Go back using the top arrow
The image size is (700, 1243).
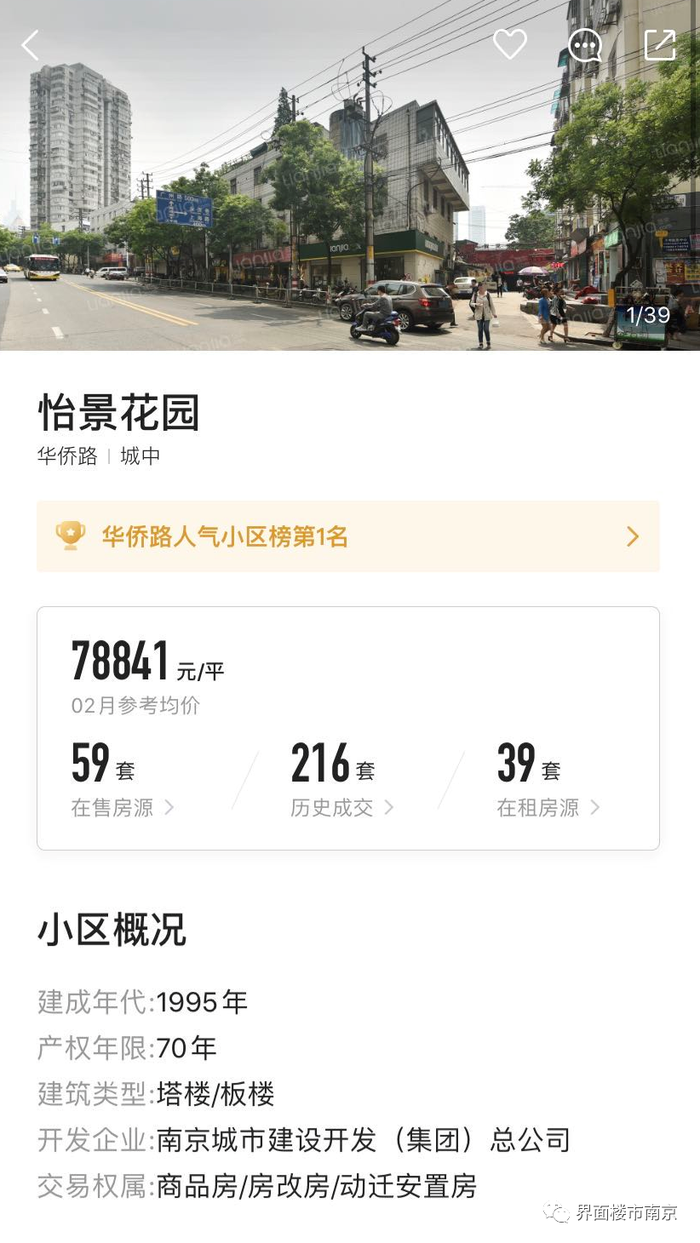pos(31,45)
